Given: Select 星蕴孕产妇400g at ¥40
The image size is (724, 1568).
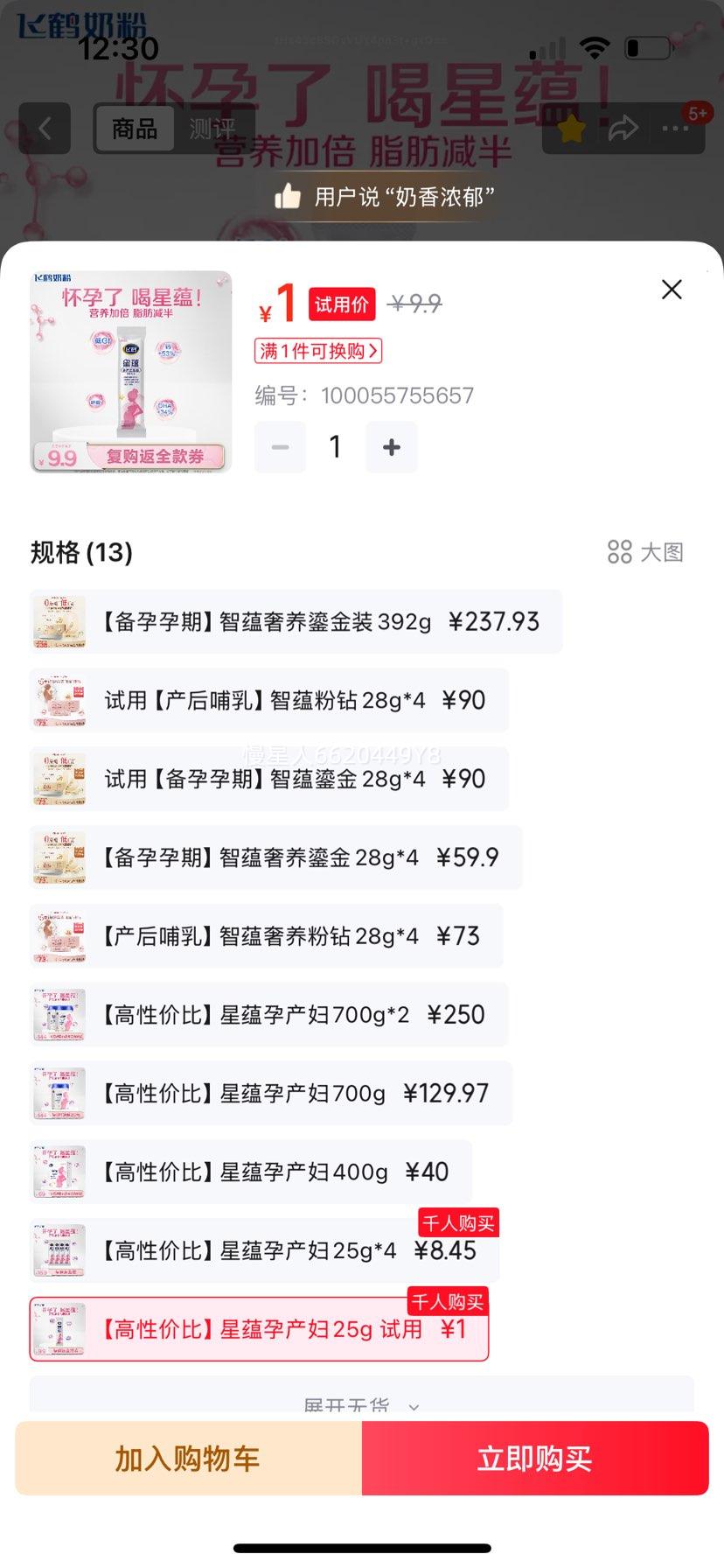Looking at the screenshot, I should point(251,1172).
